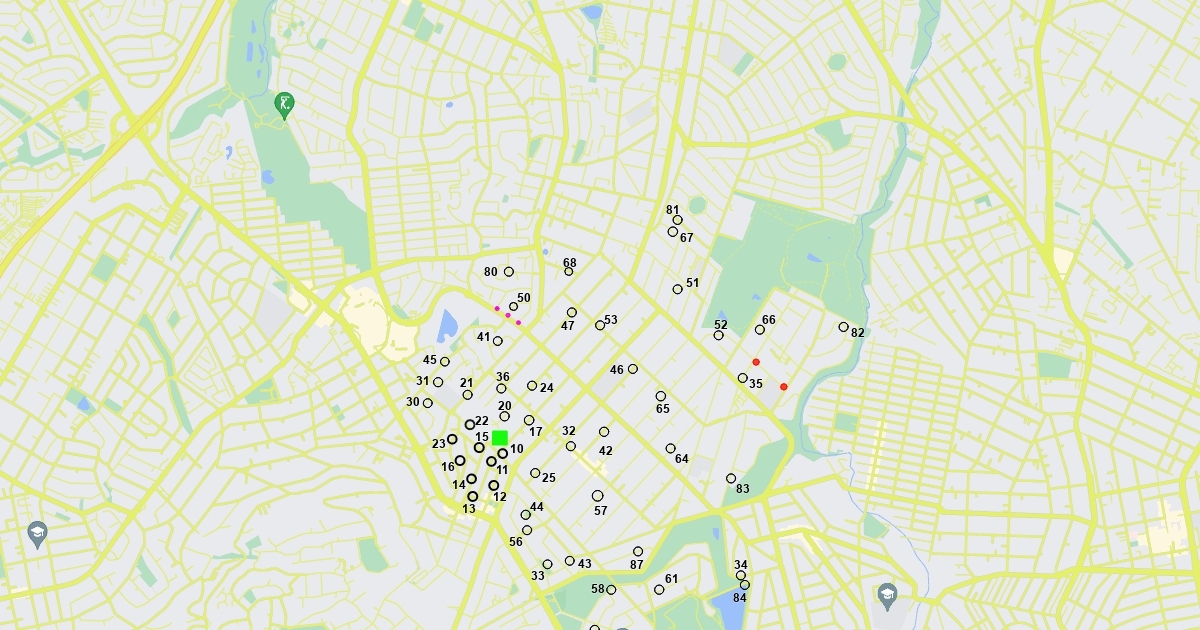Select marker 46 on the map

(x=632, y=369)
